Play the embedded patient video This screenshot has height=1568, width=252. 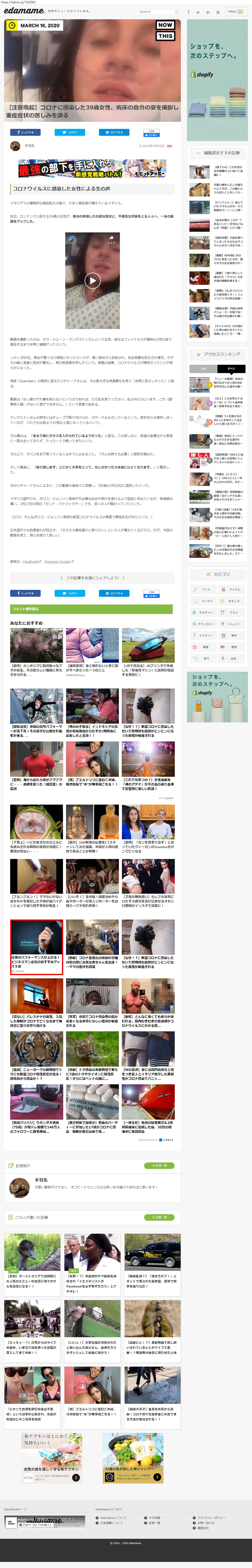92,281
